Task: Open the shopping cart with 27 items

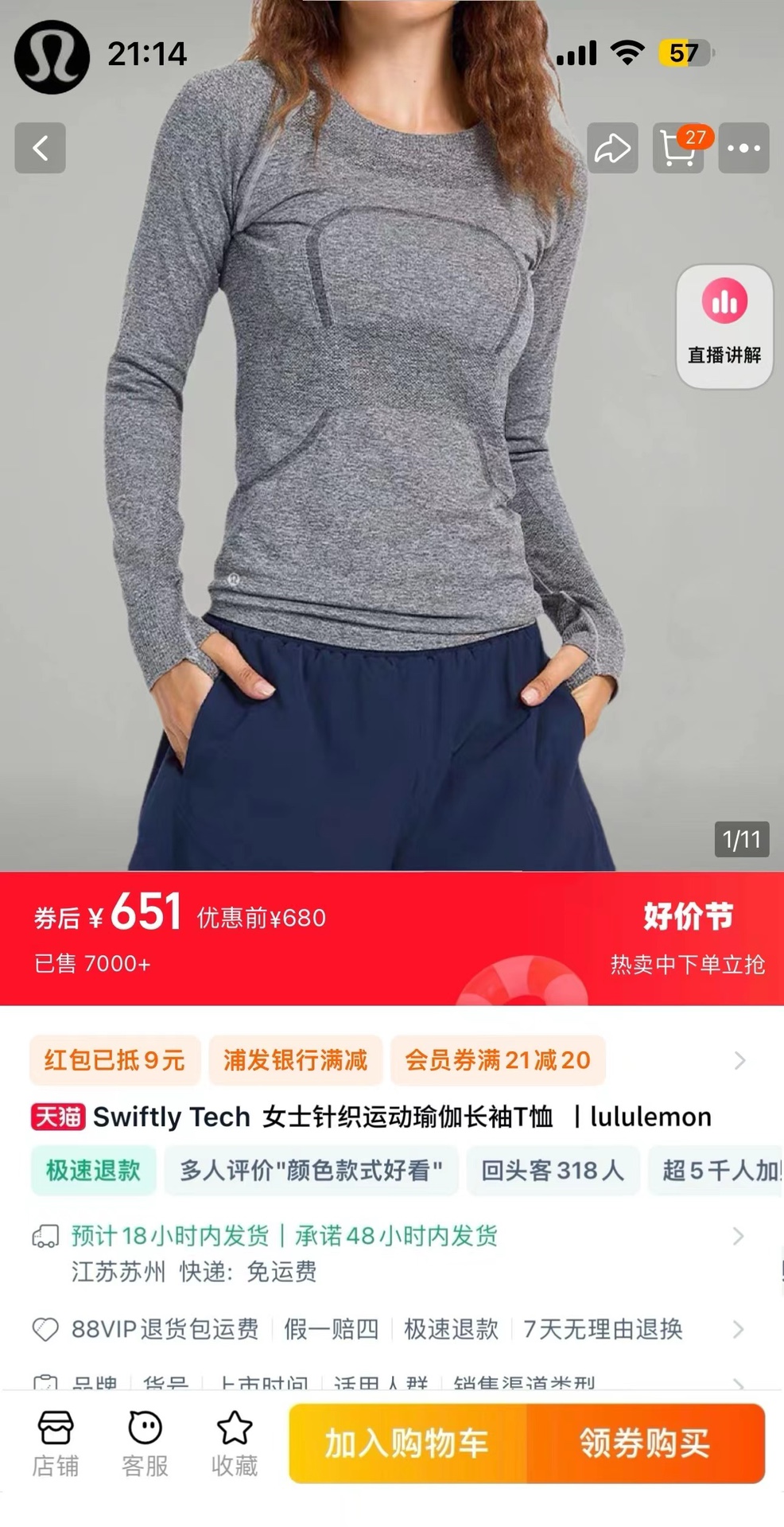Action: coord(678,148)
